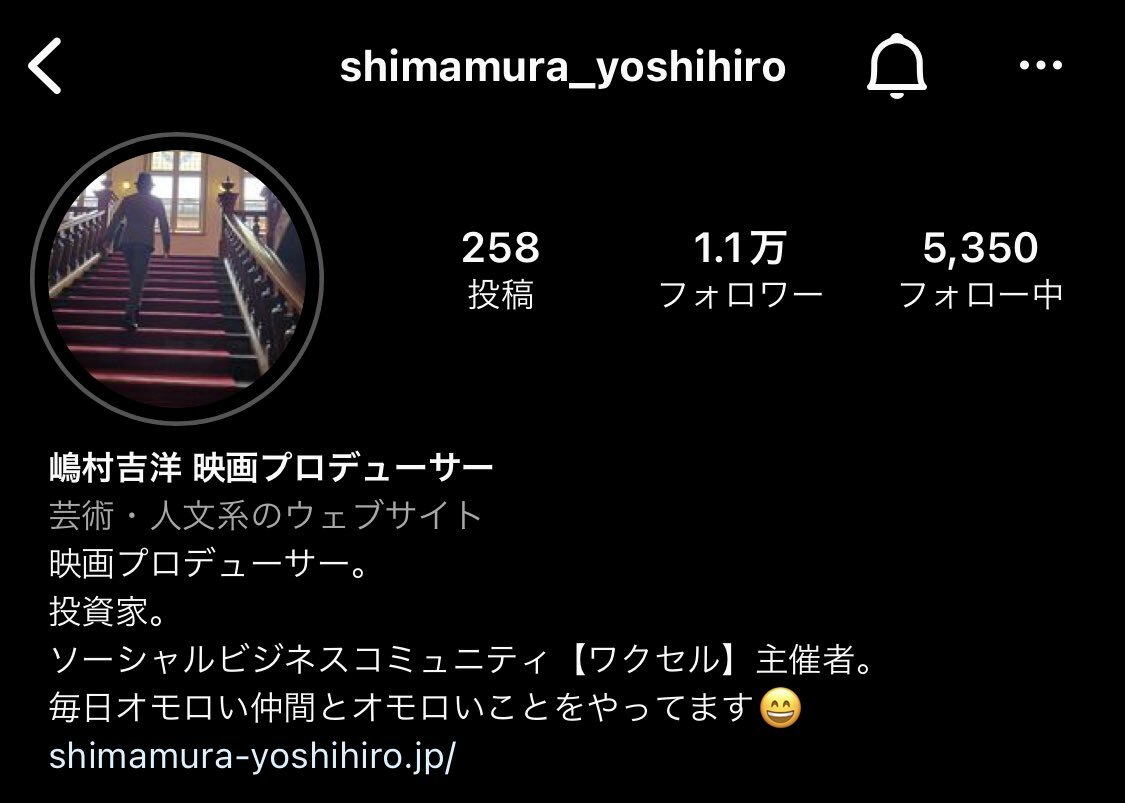Go back with the top-left arrow

click(x=45, y=67)
